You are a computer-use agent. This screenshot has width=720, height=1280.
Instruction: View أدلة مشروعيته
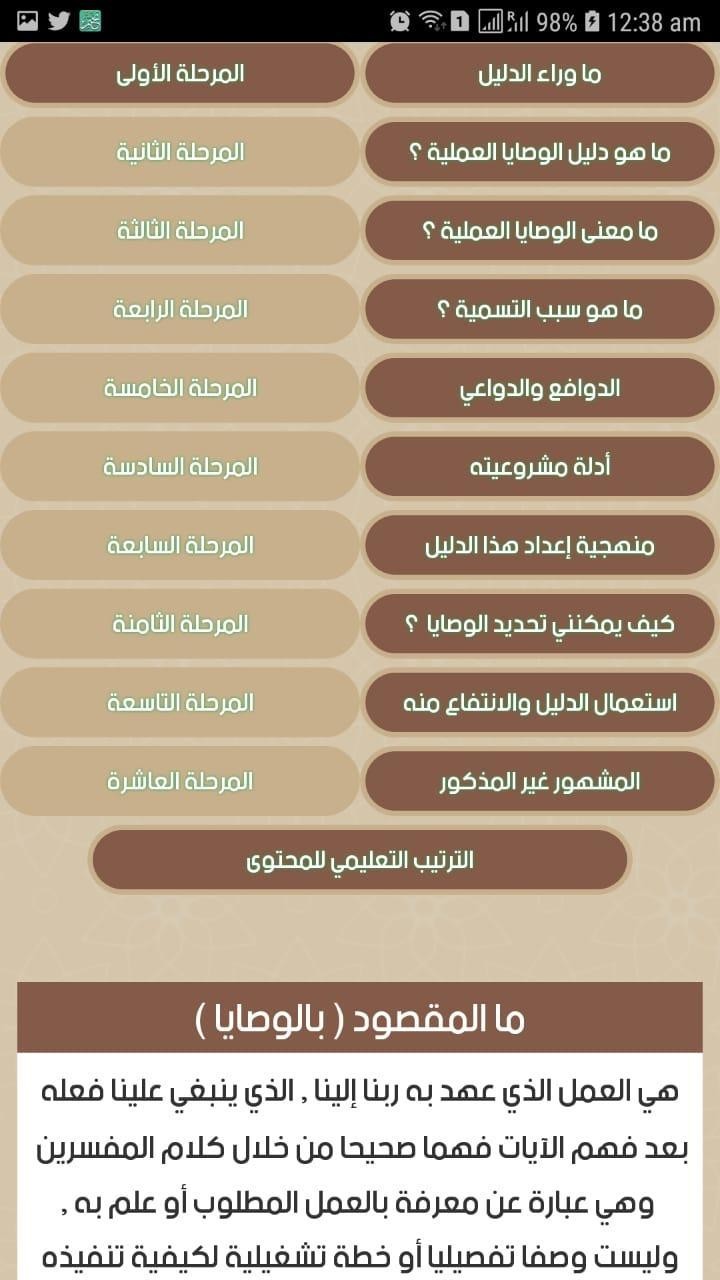pyautogui.click(x=539, y=467)
